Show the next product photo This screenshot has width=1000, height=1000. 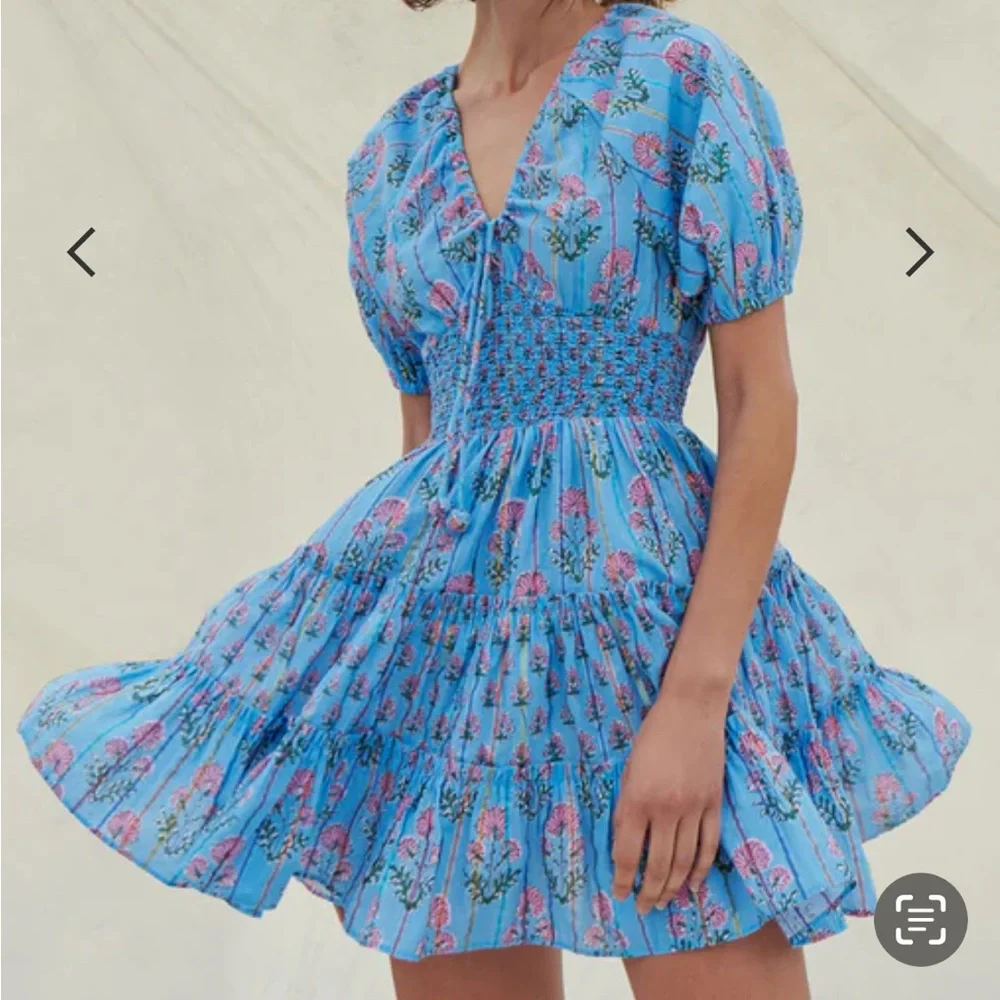[x=919, y=252]
